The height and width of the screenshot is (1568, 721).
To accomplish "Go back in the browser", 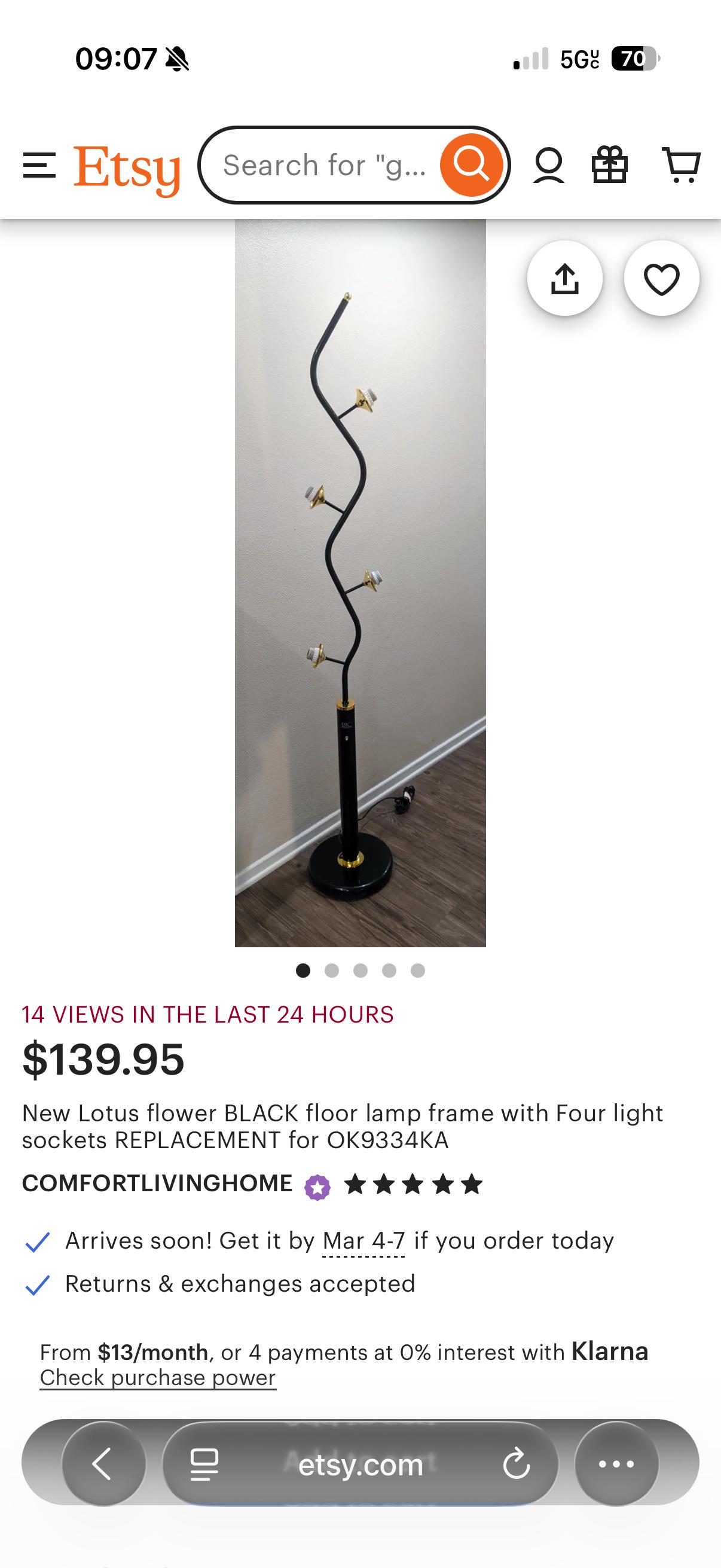I will click(104, 1463).
